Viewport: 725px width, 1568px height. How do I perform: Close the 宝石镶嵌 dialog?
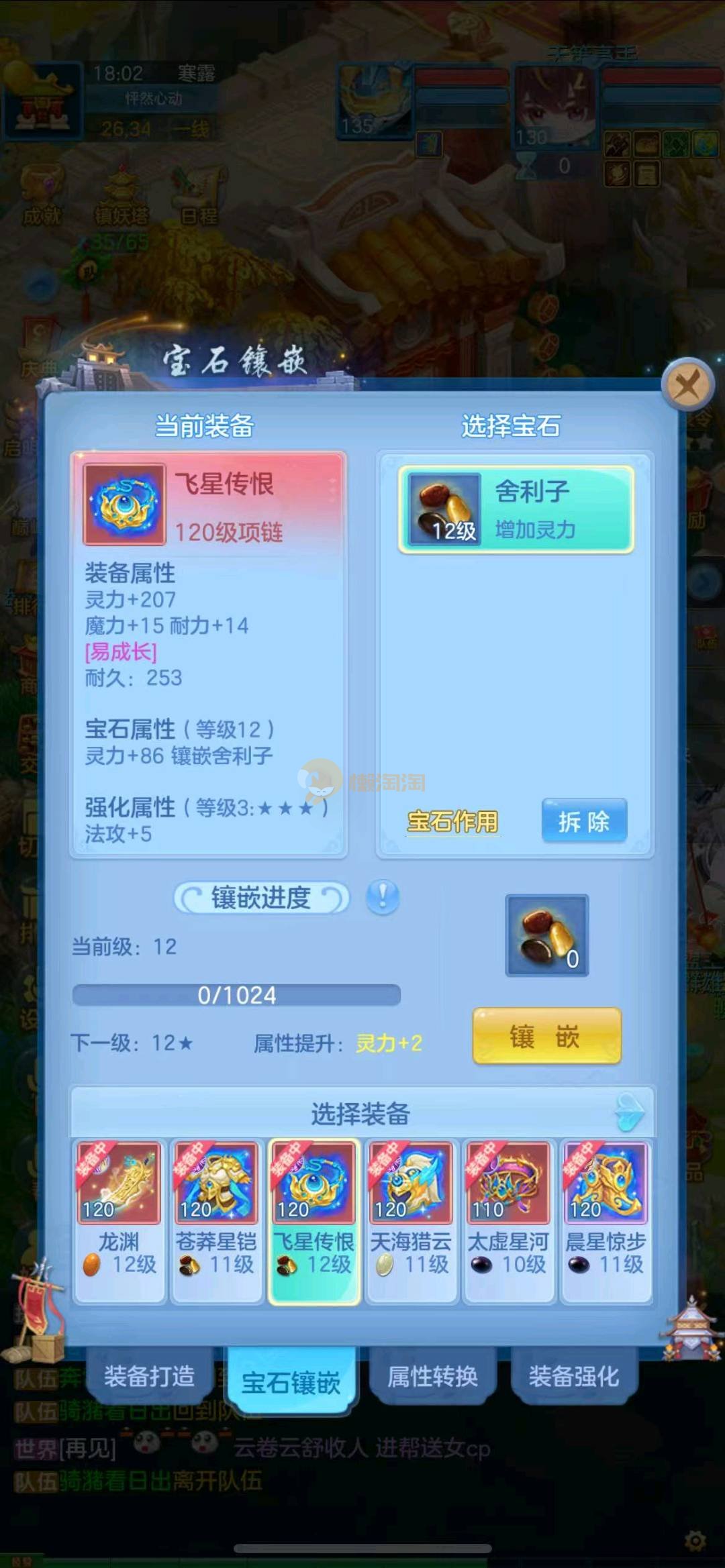[686, 385]
